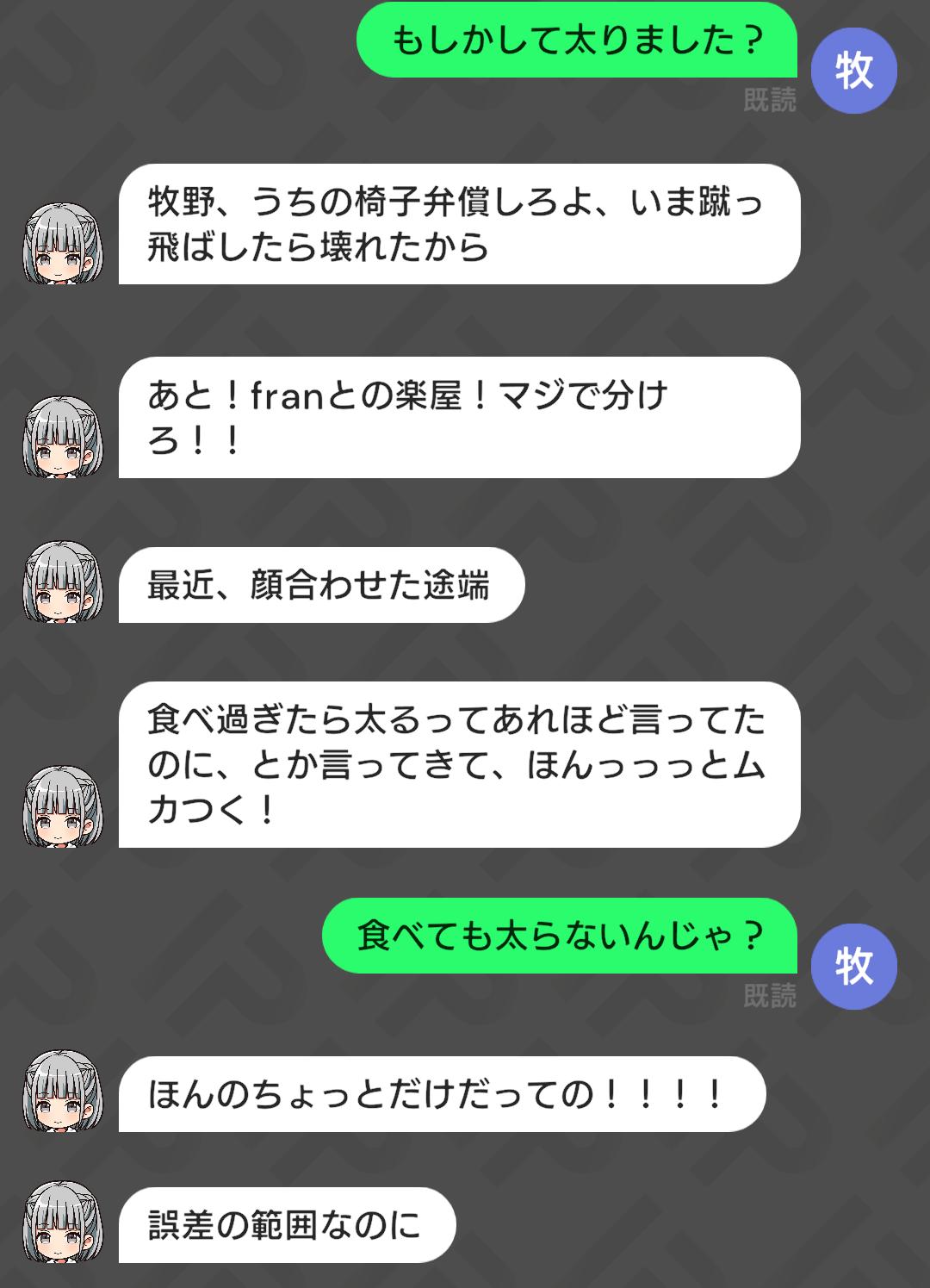This screenshot has height=1288, width=930.
Task: Open the sender's avatar beside the 最近、顔合わせた途端 message
Action: coord(62,582)
